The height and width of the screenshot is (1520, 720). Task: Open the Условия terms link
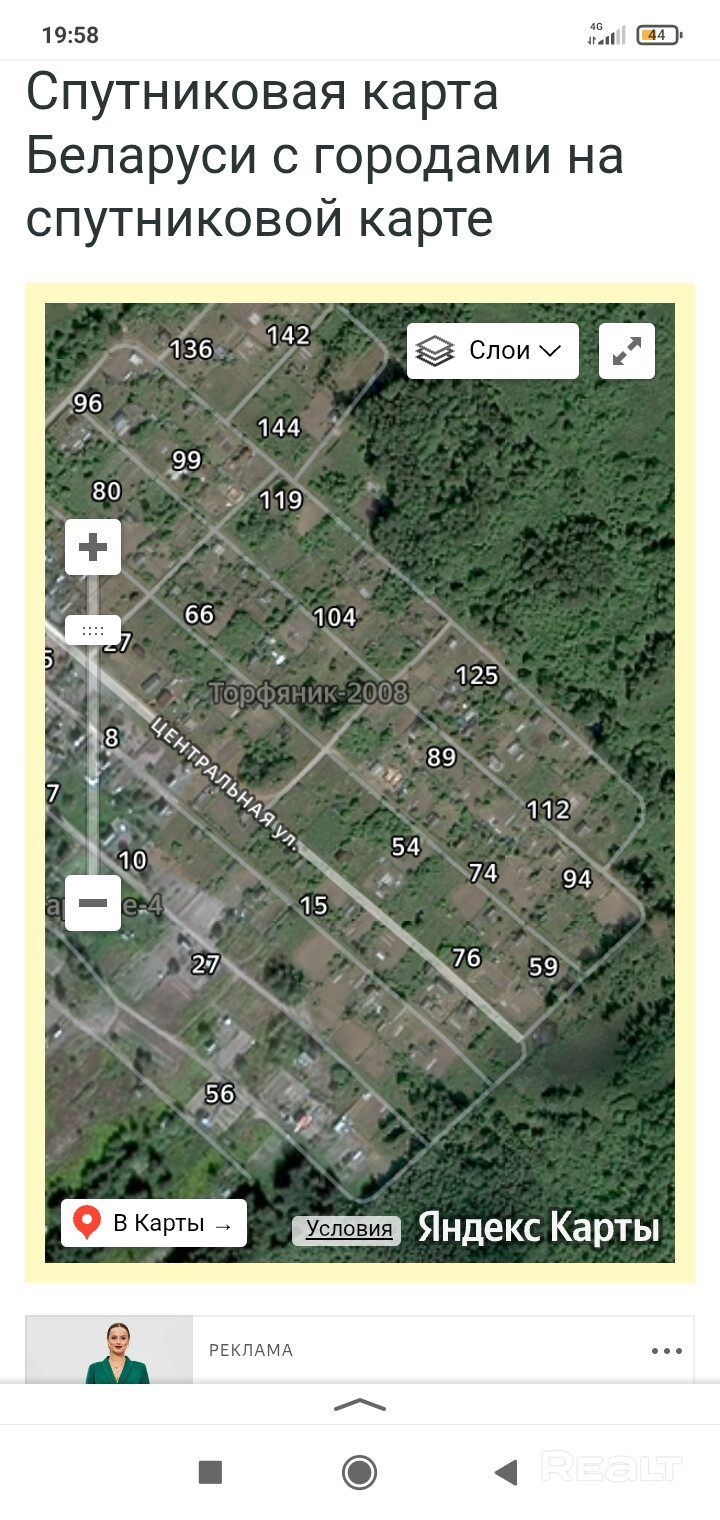click(348, 1229)
